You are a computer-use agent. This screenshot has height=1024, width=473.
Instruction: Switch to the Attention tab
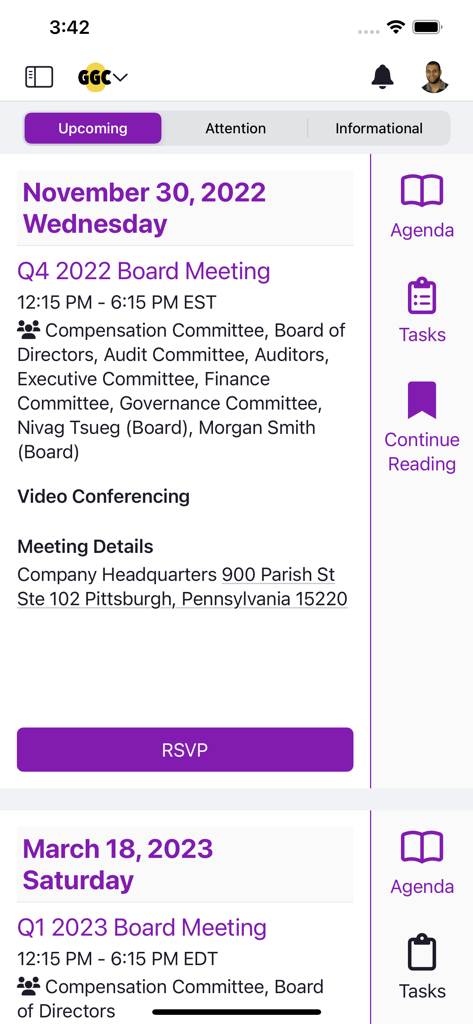(x=236, y=129)
